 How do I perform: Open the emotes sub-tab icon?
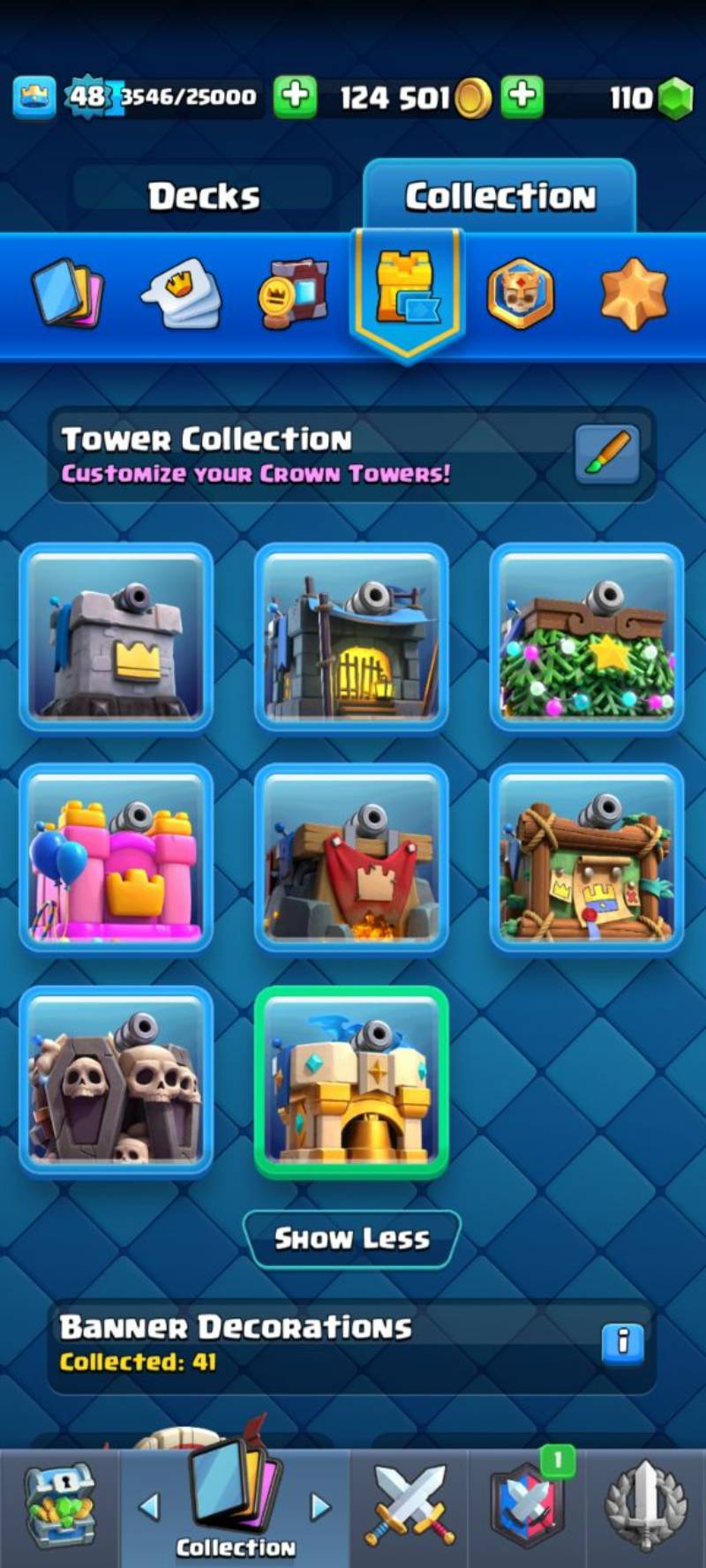[181, 294]
